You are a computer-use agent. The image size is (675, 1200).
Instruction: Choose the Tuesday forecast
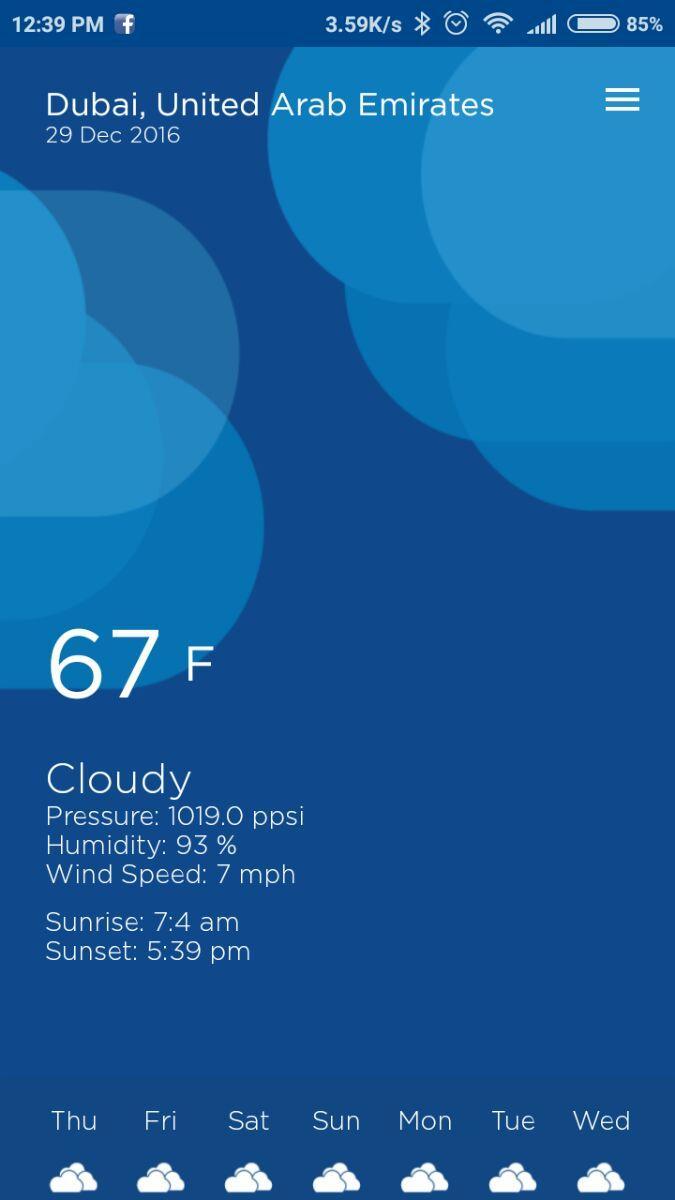pos(513,1150)
